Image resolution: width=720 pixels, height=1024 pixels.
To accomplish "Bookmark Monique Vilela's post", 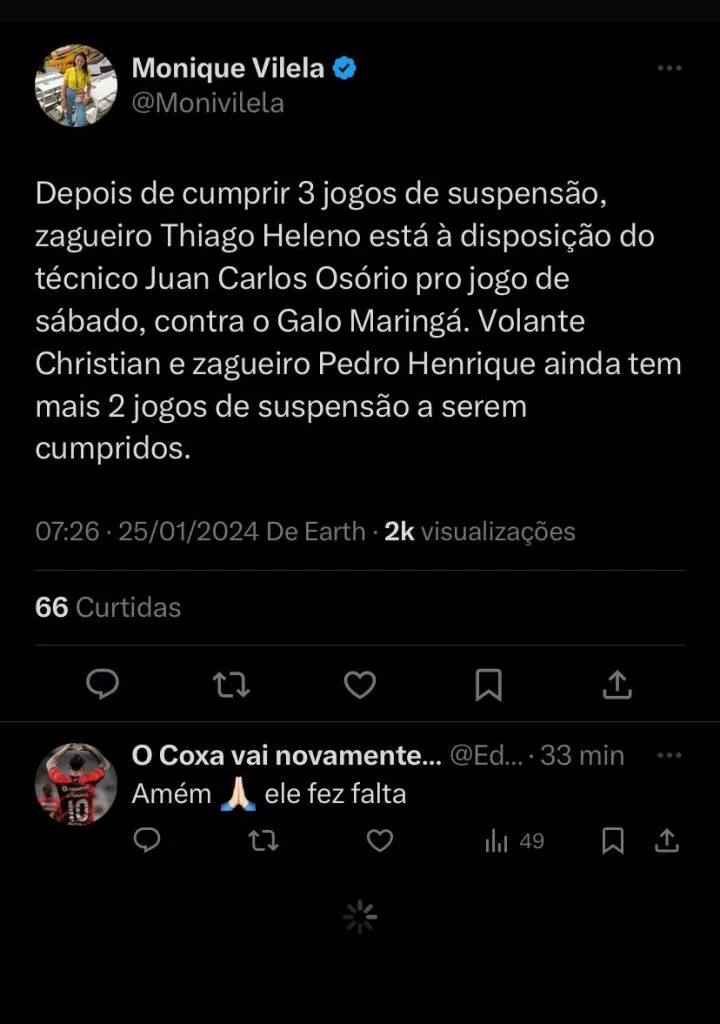I will point(488,684).
